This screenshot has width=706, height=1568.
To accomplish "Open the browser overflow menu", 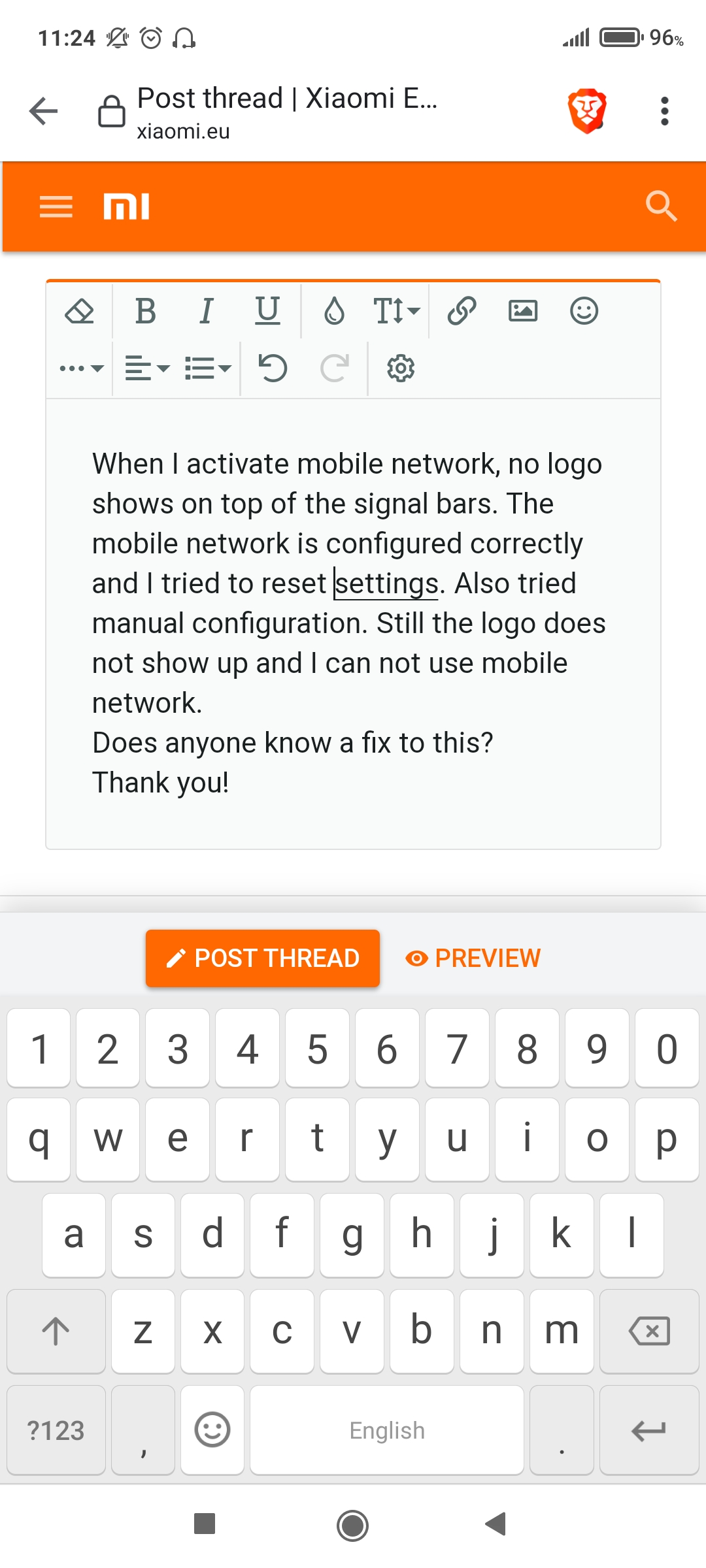I will pos(665,111).
